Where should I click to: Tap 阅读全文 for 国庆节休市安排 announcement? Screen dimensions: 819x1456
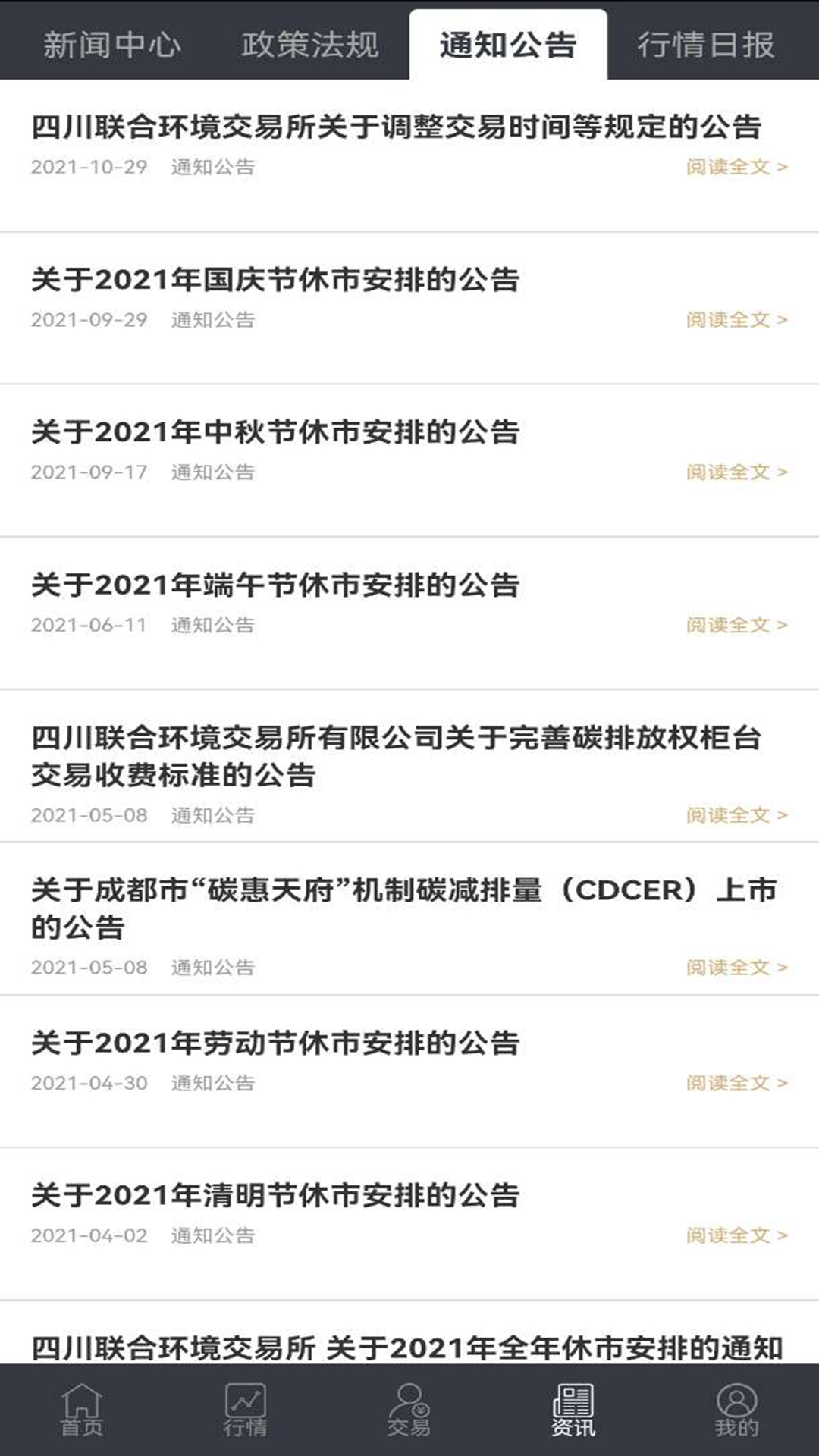[x=736, y=319]
